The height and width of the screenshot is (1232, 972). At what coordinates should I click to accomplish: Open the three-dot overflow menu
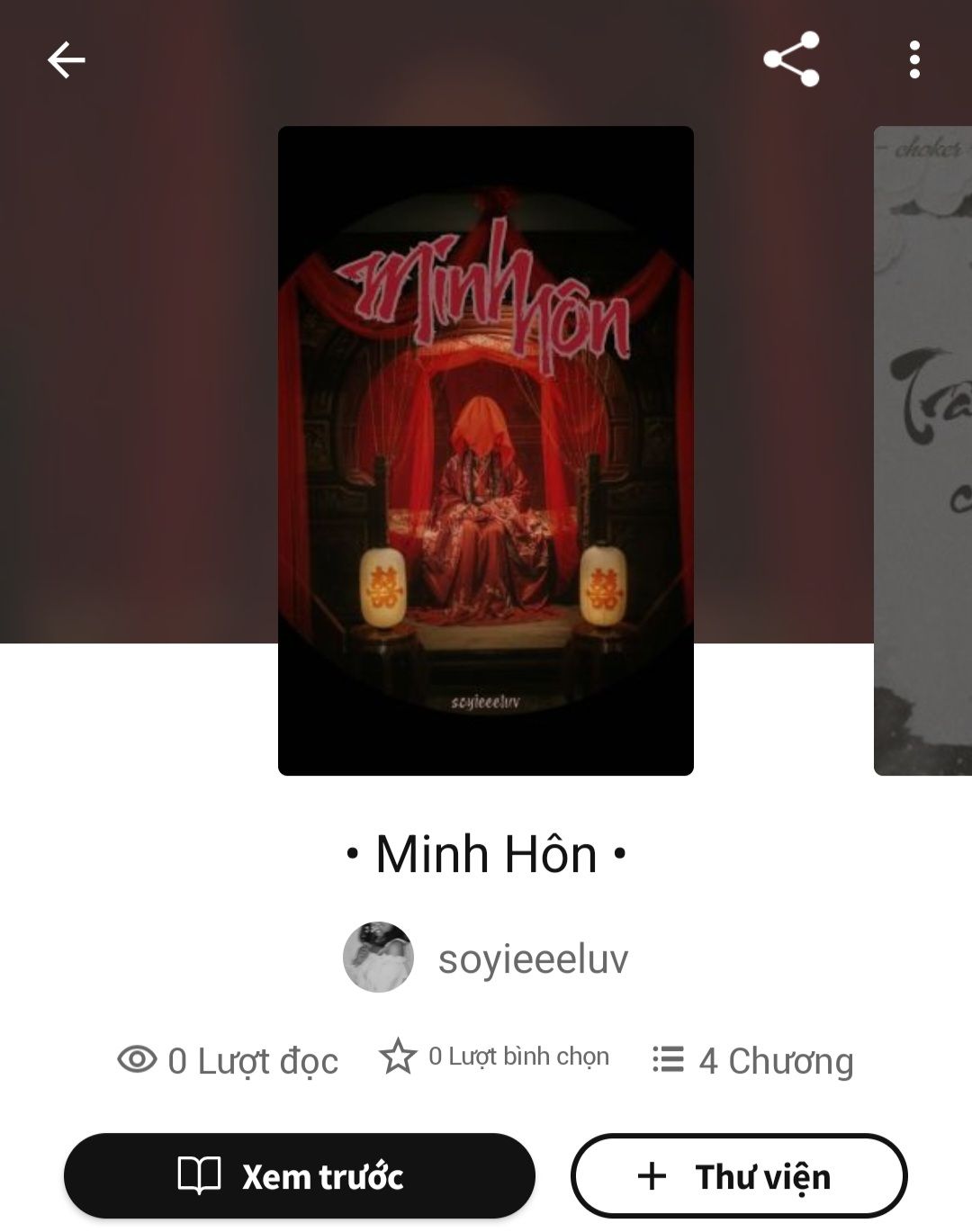(914, 60)
